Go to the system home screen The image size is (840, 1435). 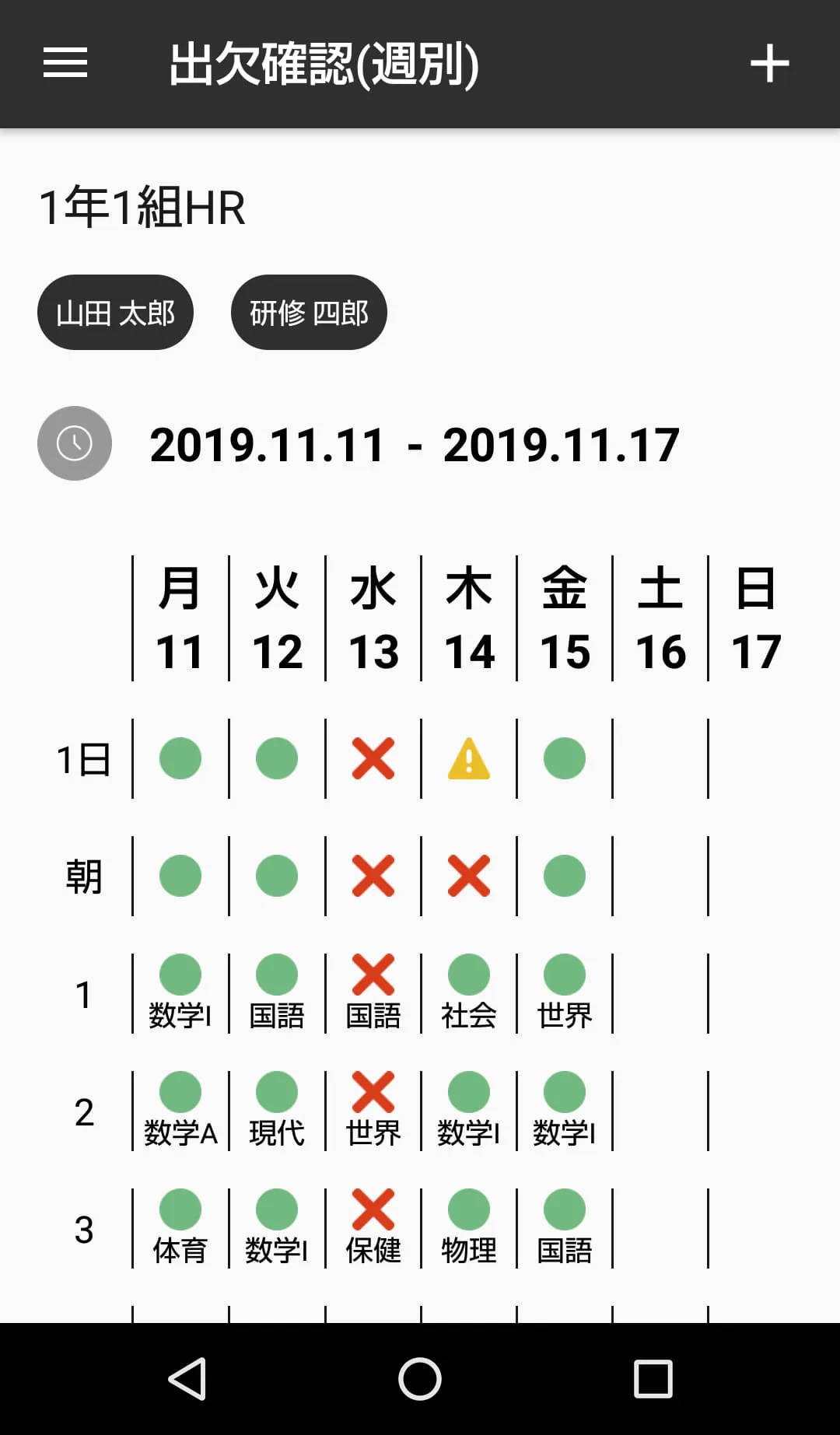pos(420,1379)
